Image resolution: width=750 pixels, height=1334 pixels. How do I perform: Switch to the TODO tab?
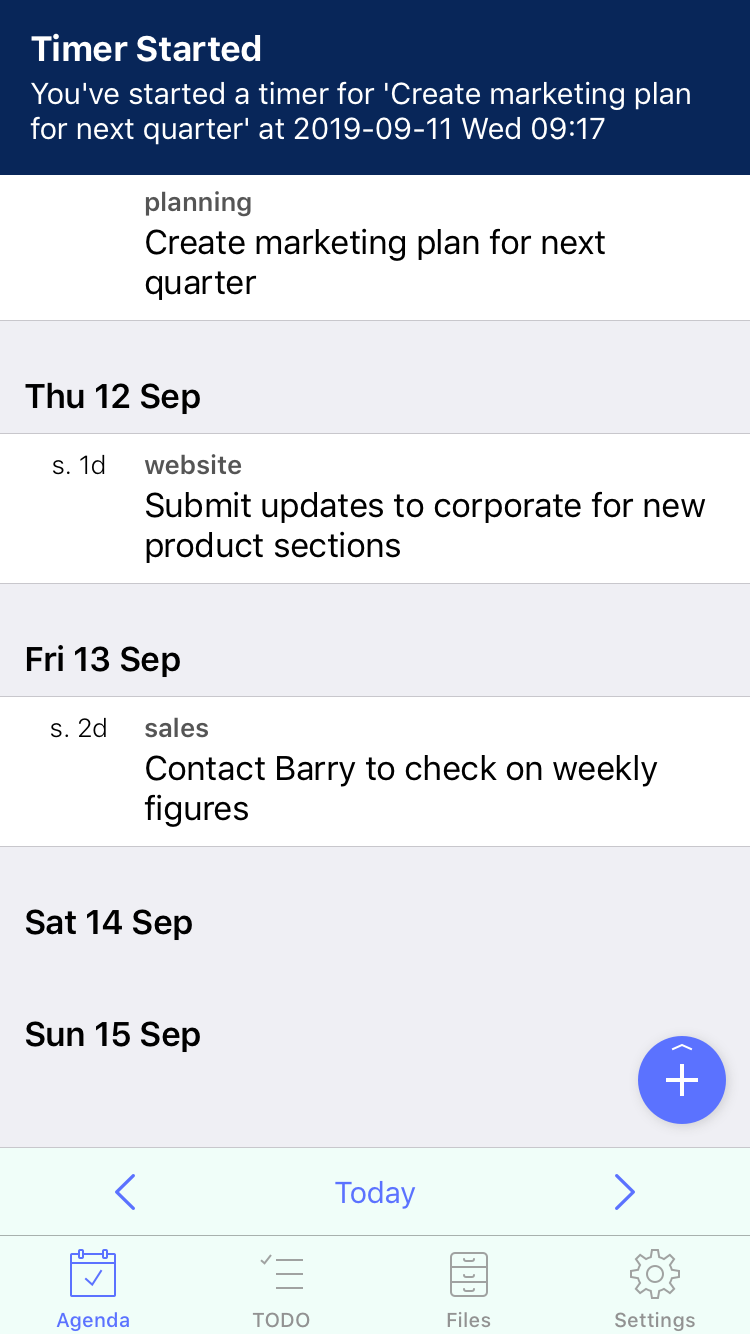click(x=281, y=1288)
